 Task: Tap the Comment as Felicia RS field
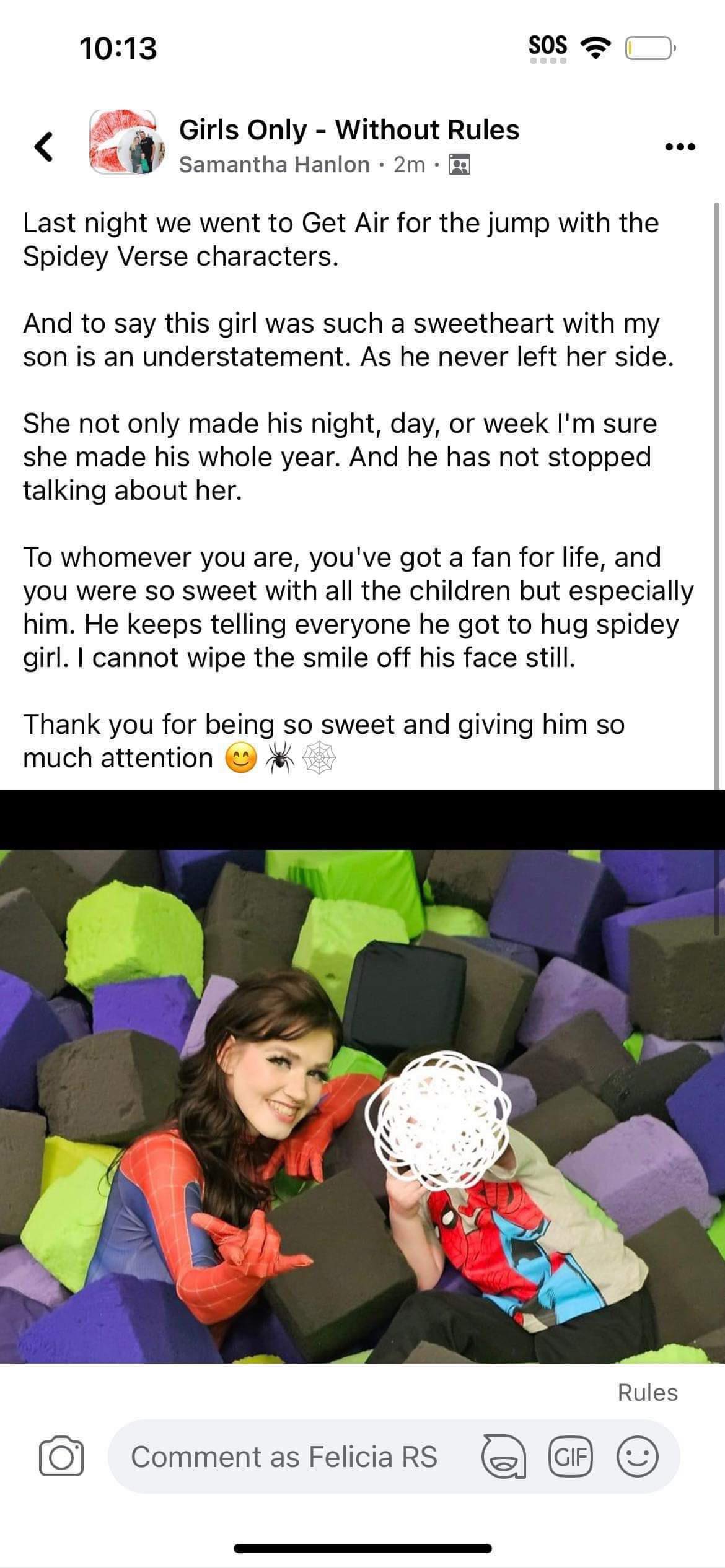(x=284, y=1457)
